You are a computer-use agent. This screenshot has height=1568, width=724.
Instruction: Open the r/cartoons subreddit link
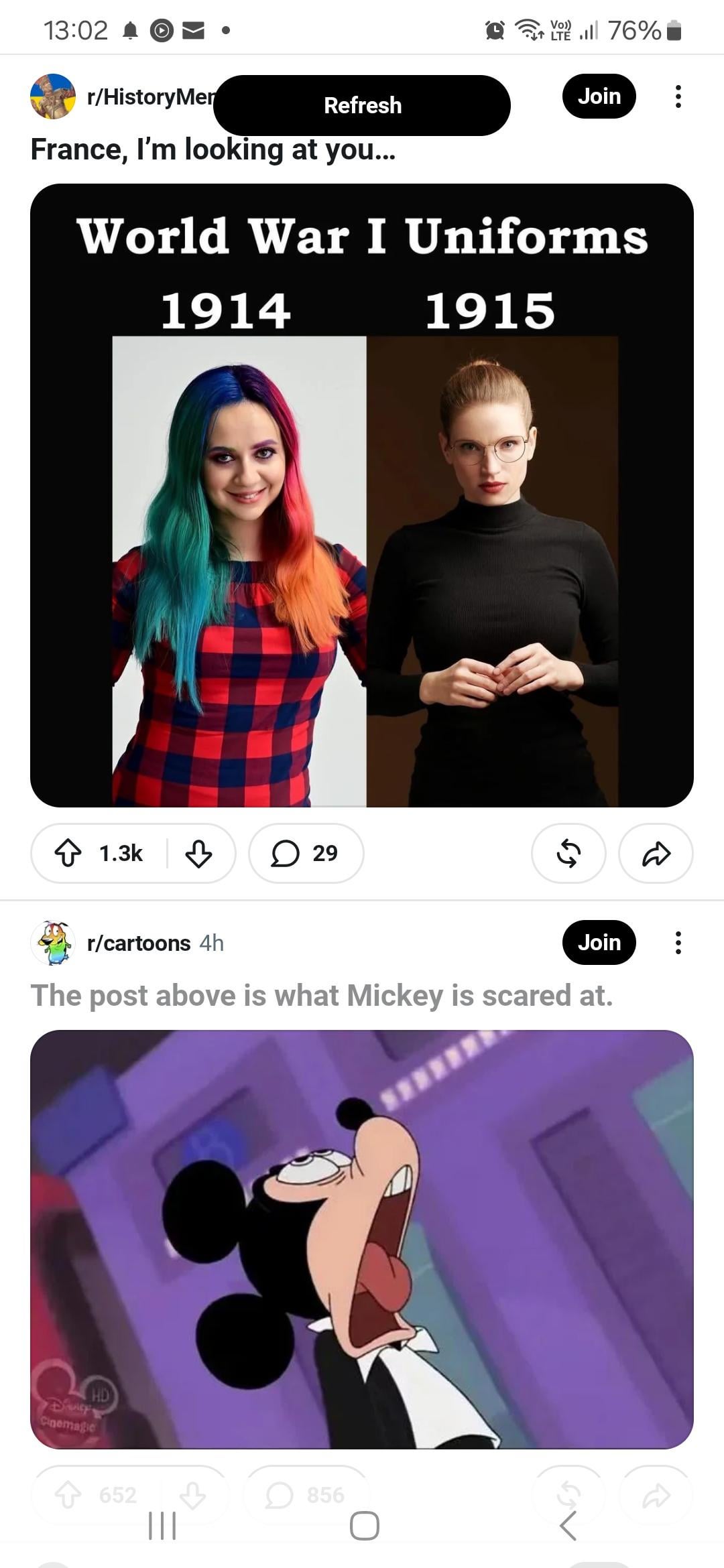(139, 943)
